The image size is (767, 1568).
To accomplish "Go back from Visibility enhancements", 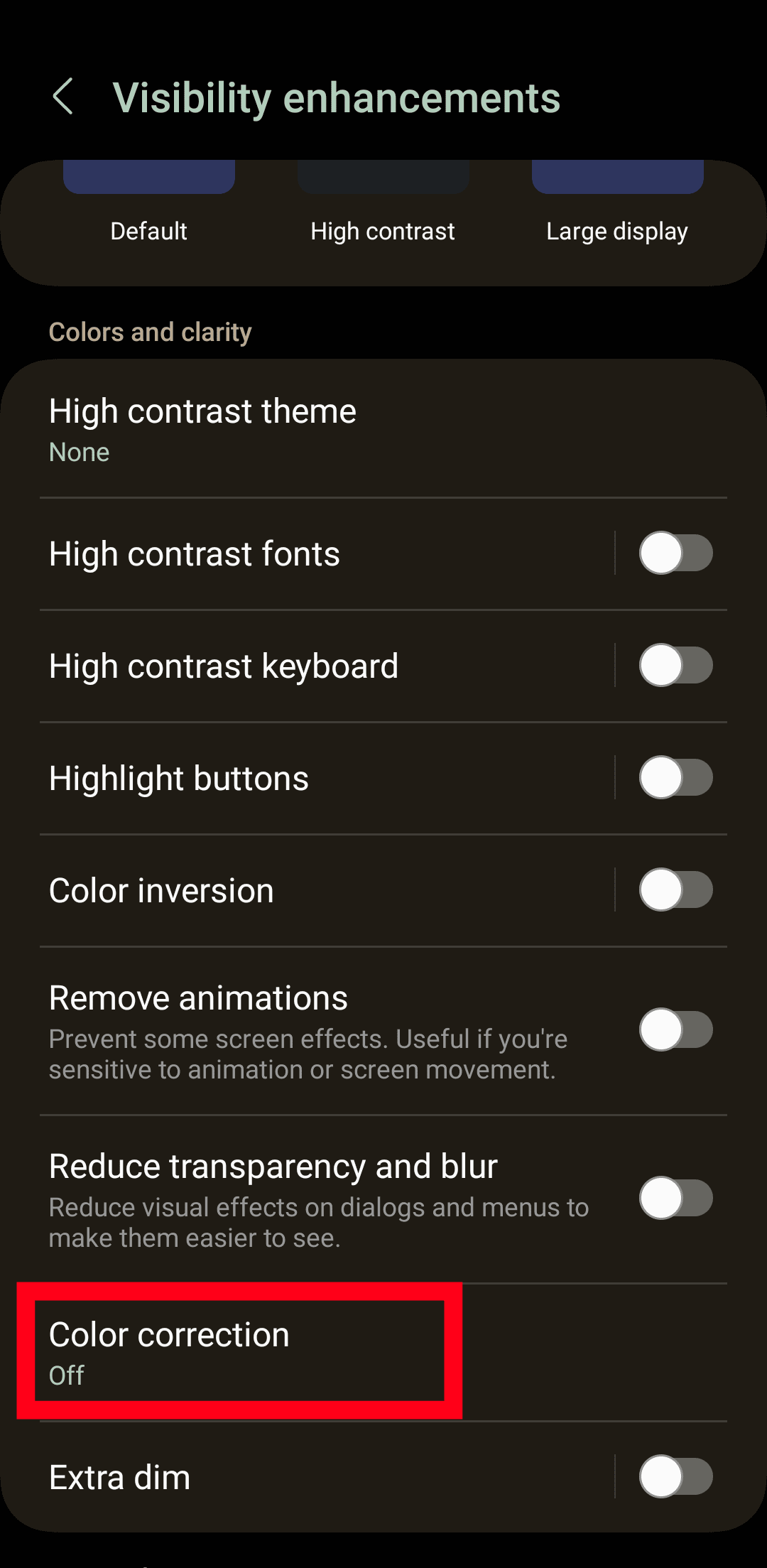I will coord(63,97).
